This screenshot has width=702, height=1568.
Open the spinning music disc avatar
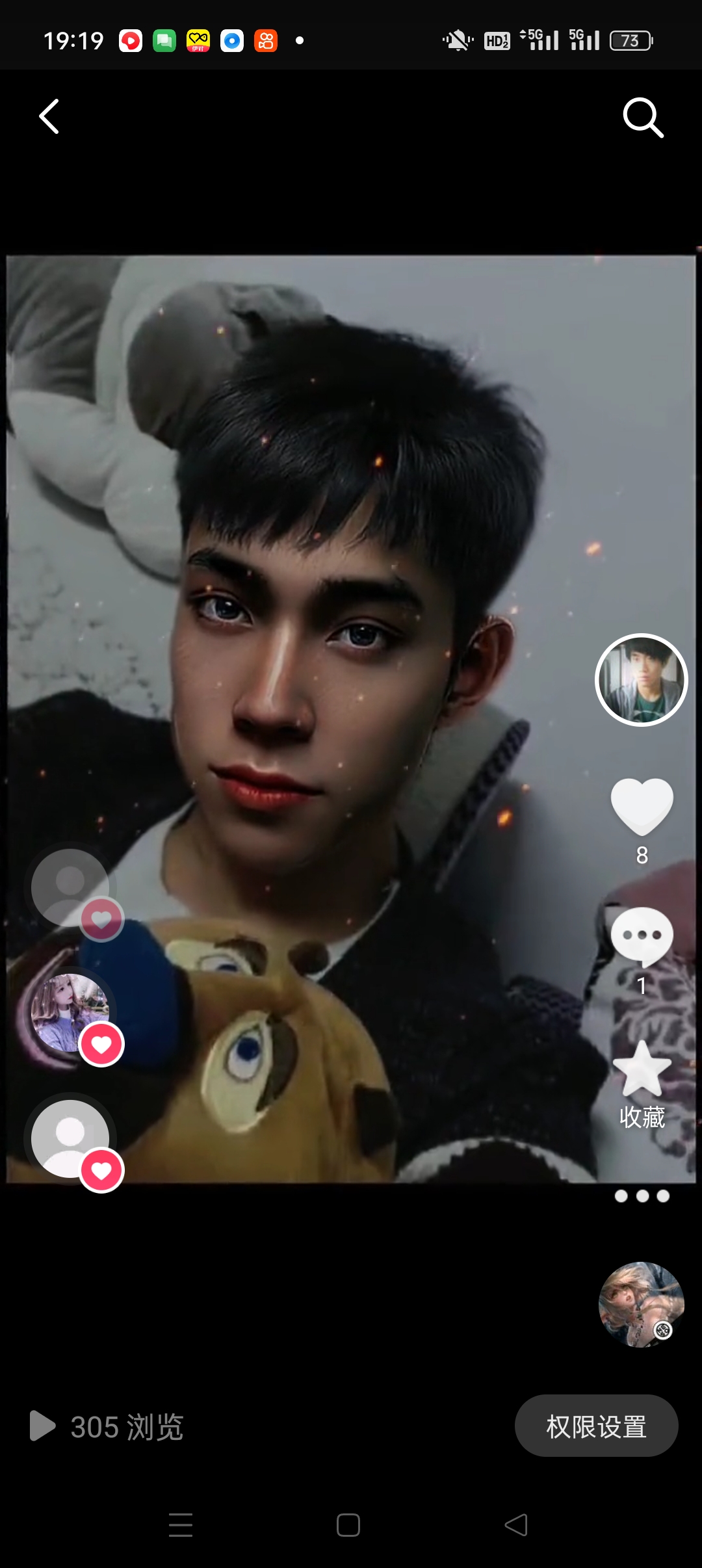coord(641,1304)
